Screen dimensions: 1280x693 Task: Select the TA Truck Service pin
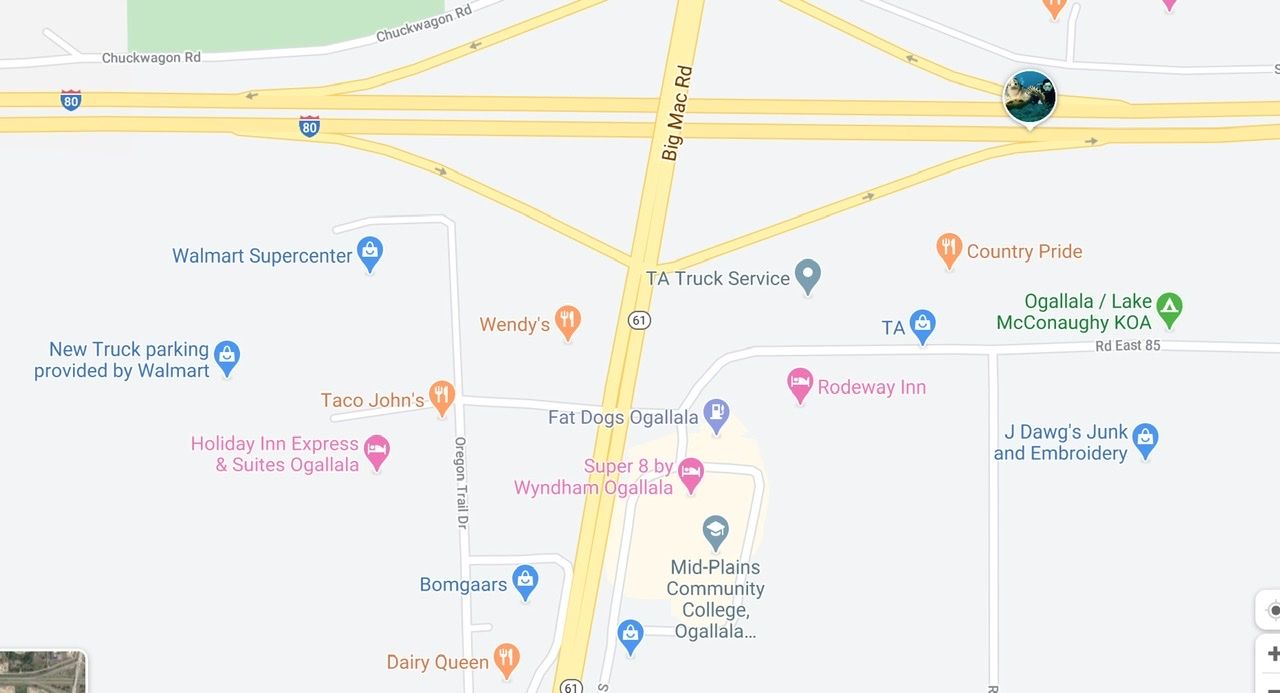[807, 276]
